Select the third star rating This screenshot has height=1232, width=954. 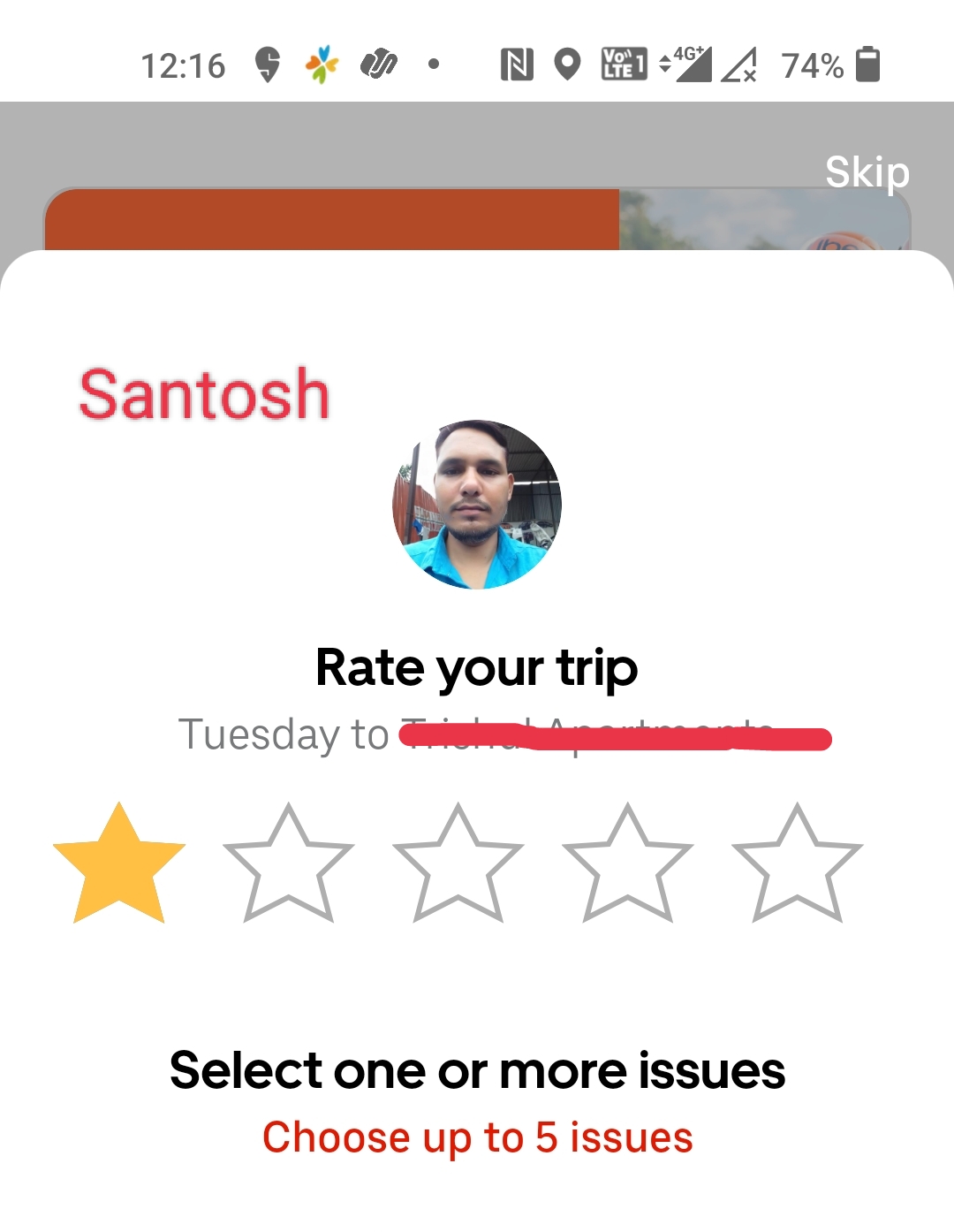(x=458, y=866)
